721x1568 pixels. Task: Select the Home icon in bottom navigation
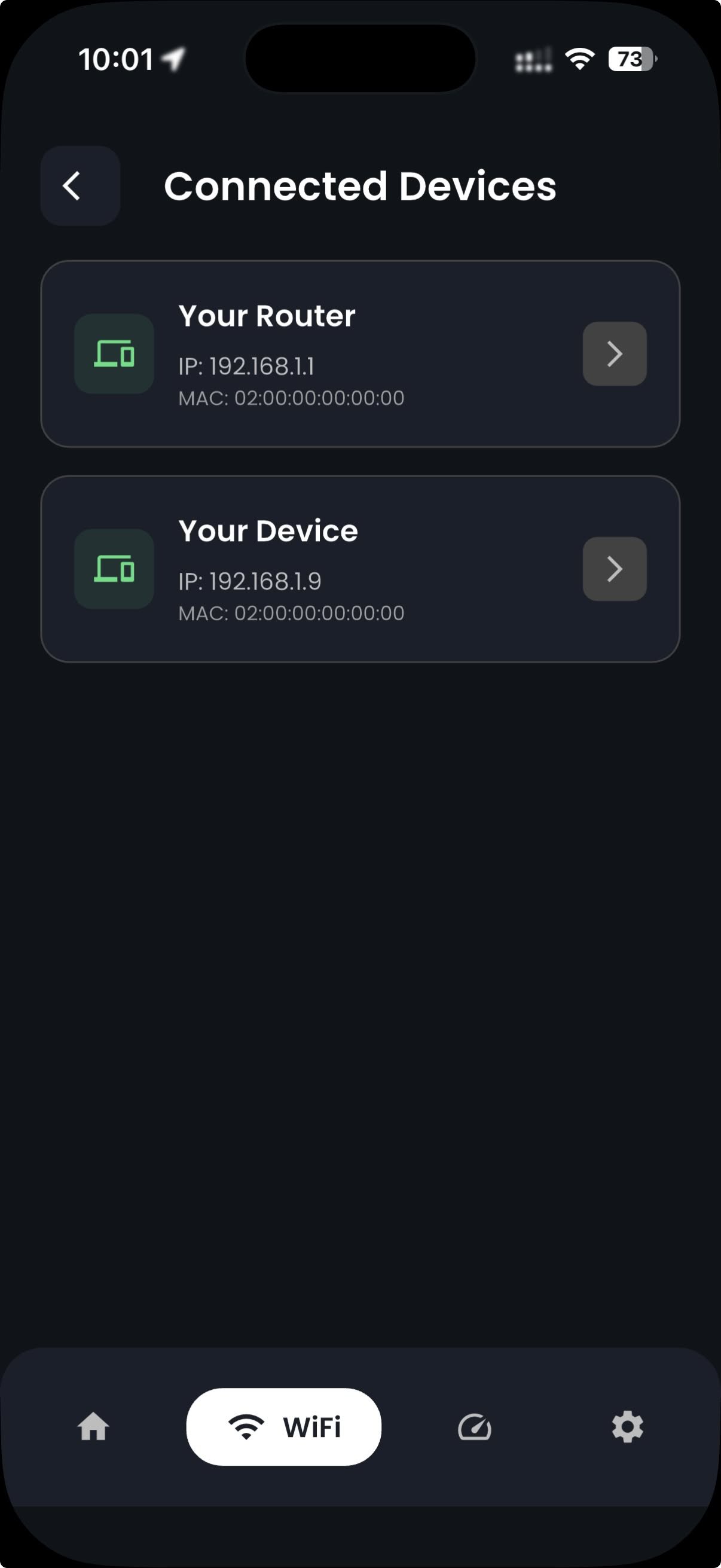[94, 1427]
